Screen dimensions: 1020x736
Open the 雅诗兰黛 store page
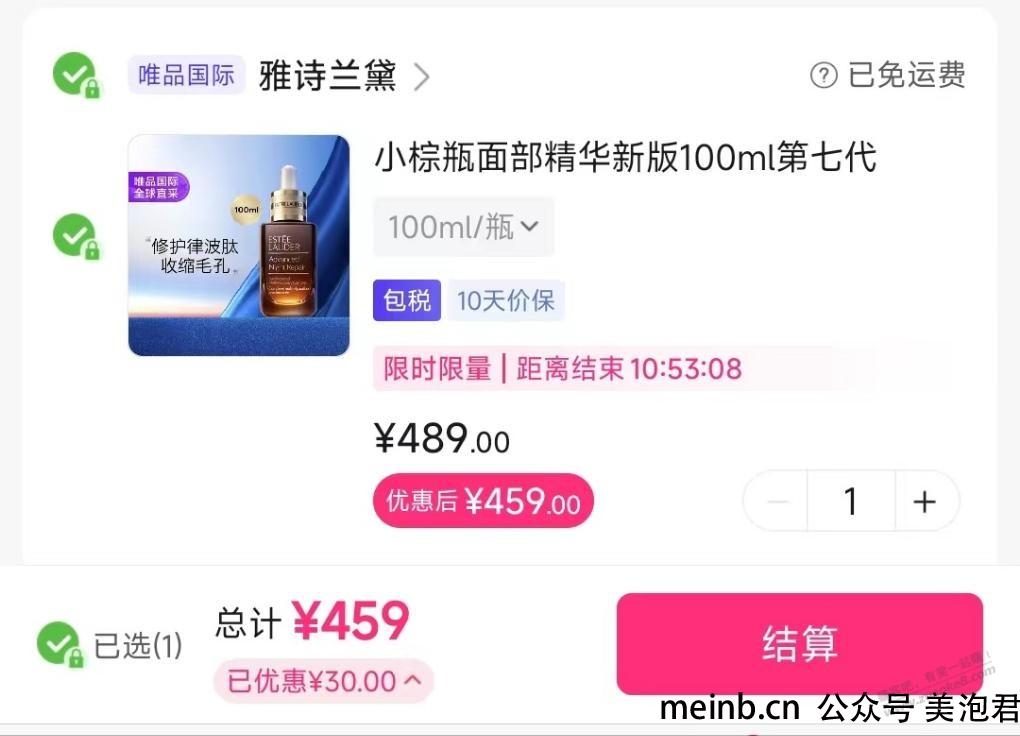pos(342,76)
